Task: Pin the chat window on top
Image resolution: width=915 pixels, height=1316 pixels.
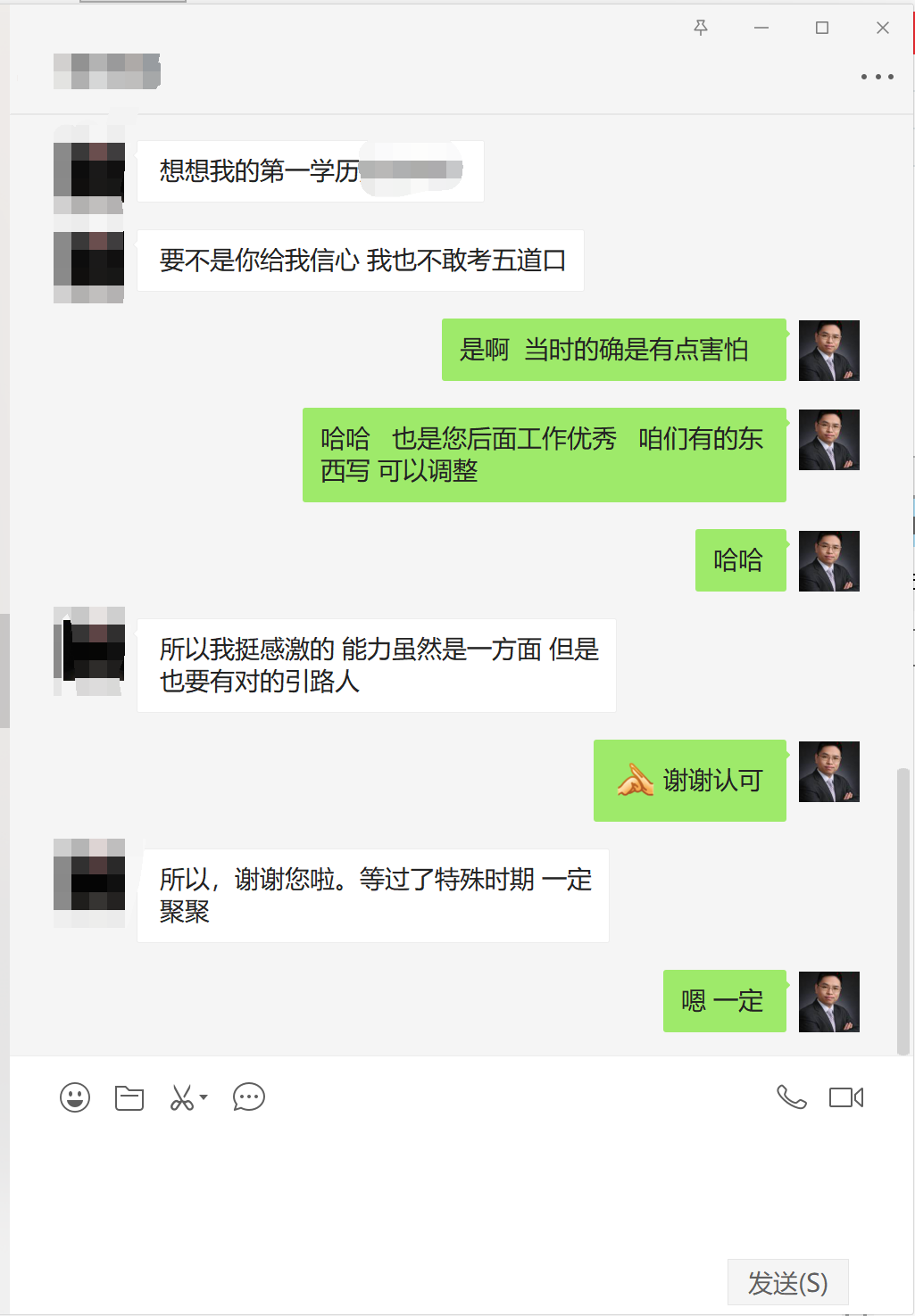Action: [x=701, y=28]
